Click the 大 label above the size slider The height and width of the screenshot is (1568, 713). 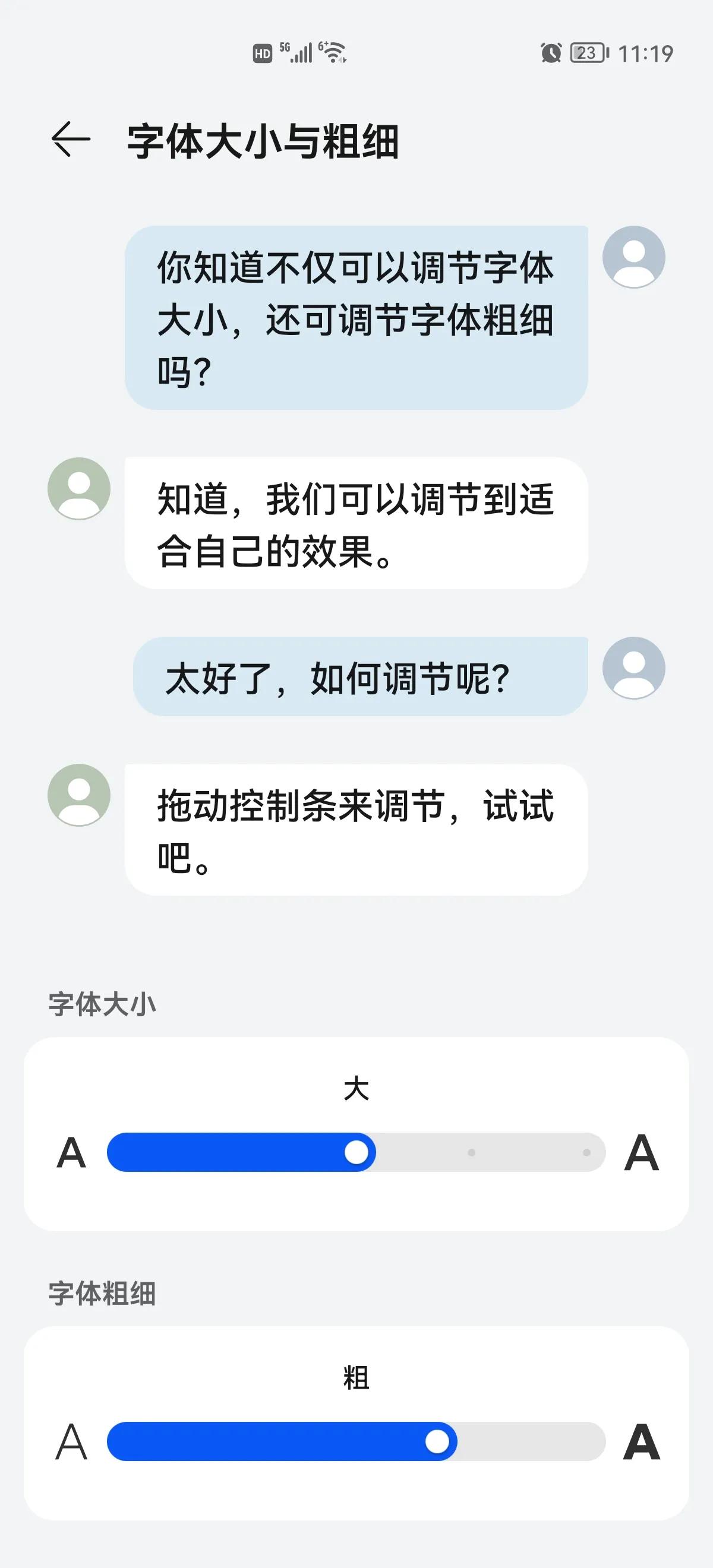[356, 1089]
